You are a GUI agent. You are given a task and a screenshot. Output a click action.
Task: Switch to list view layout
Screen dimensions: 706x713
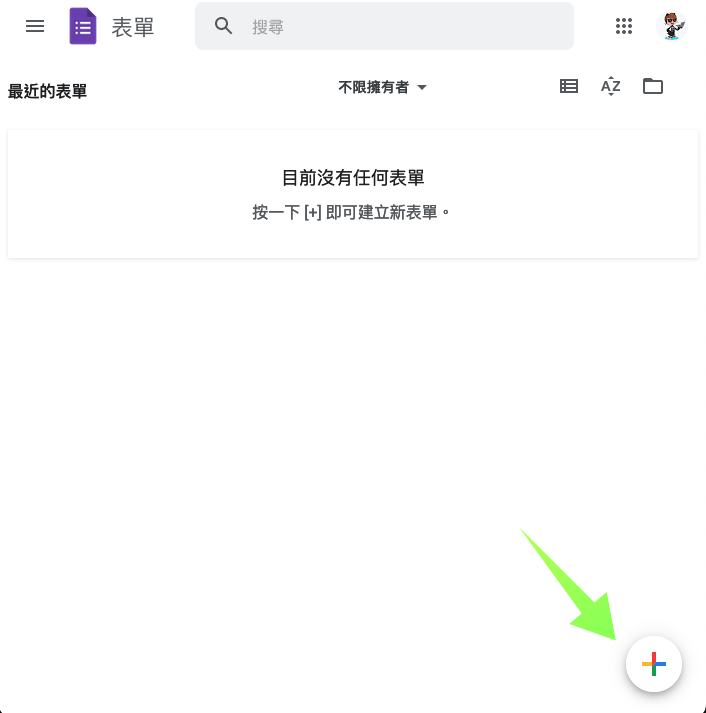569,86
